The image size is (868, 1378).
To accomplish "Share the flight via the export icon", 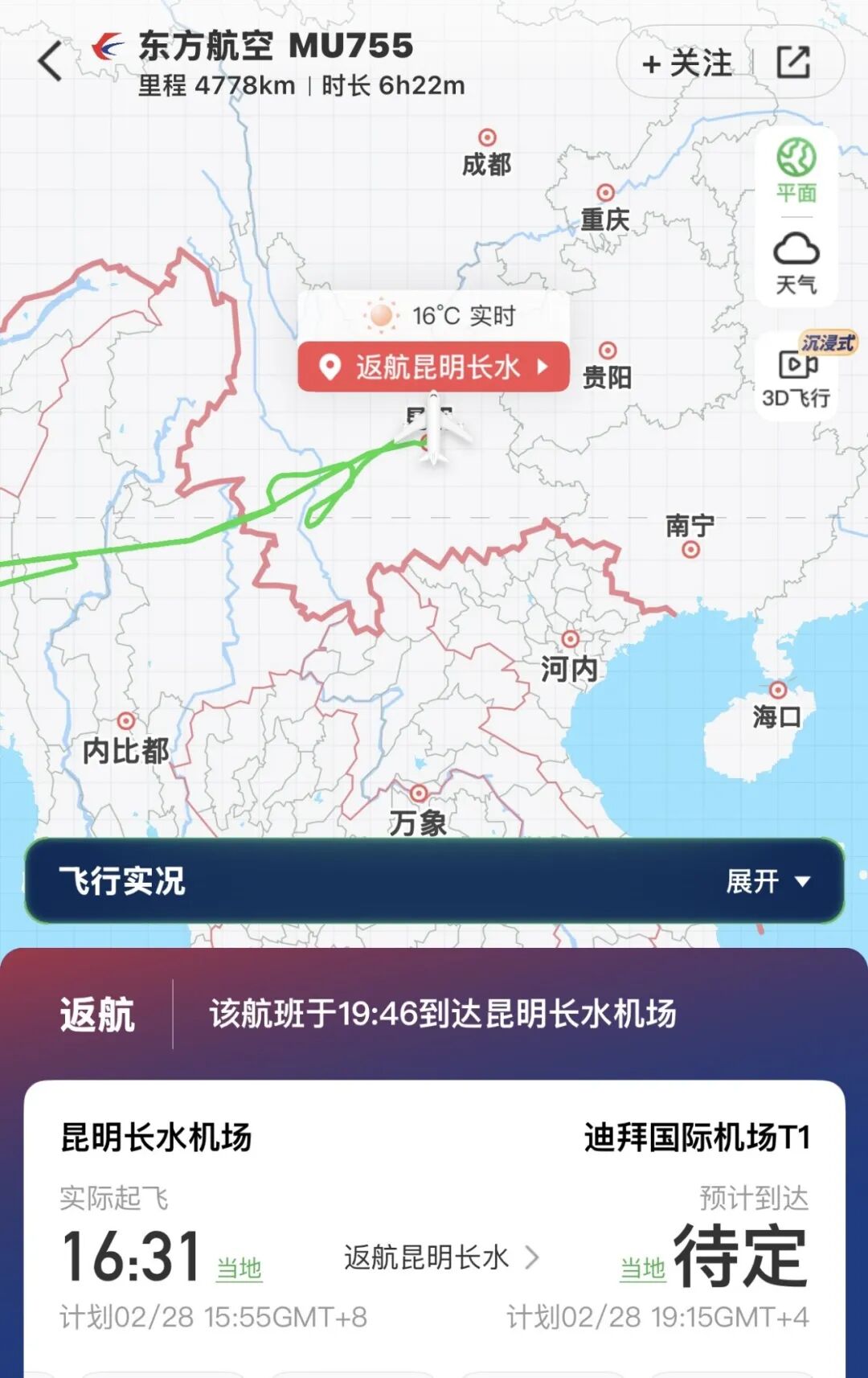I will coord(792,62).
